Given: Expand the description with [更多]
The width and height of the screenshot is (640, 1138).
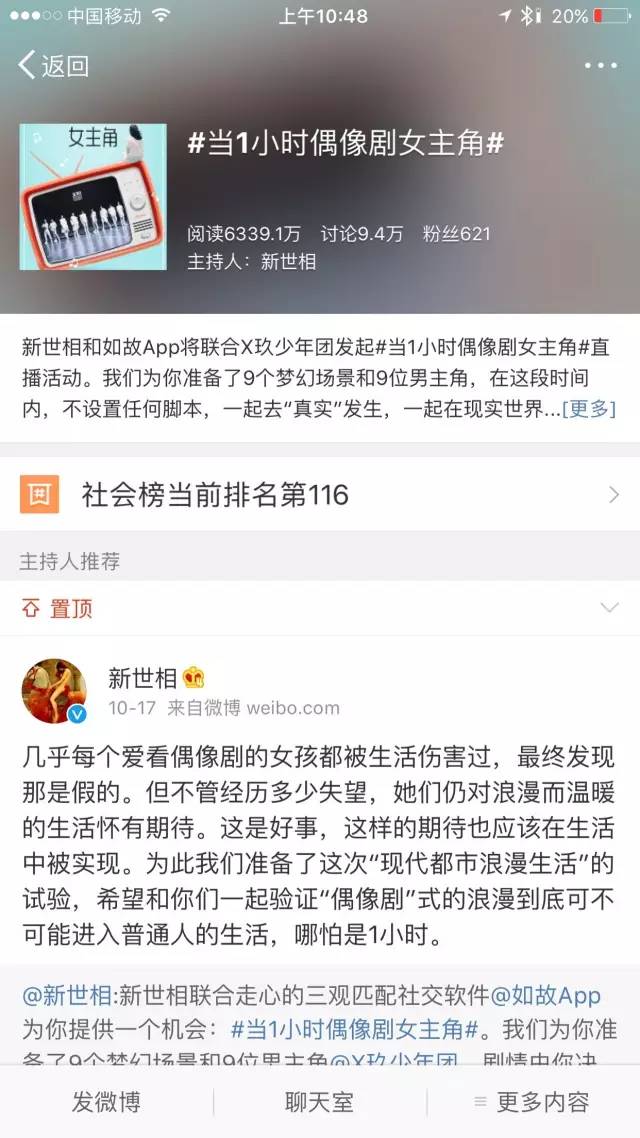Looking at the screenshot, I should 588,409.
